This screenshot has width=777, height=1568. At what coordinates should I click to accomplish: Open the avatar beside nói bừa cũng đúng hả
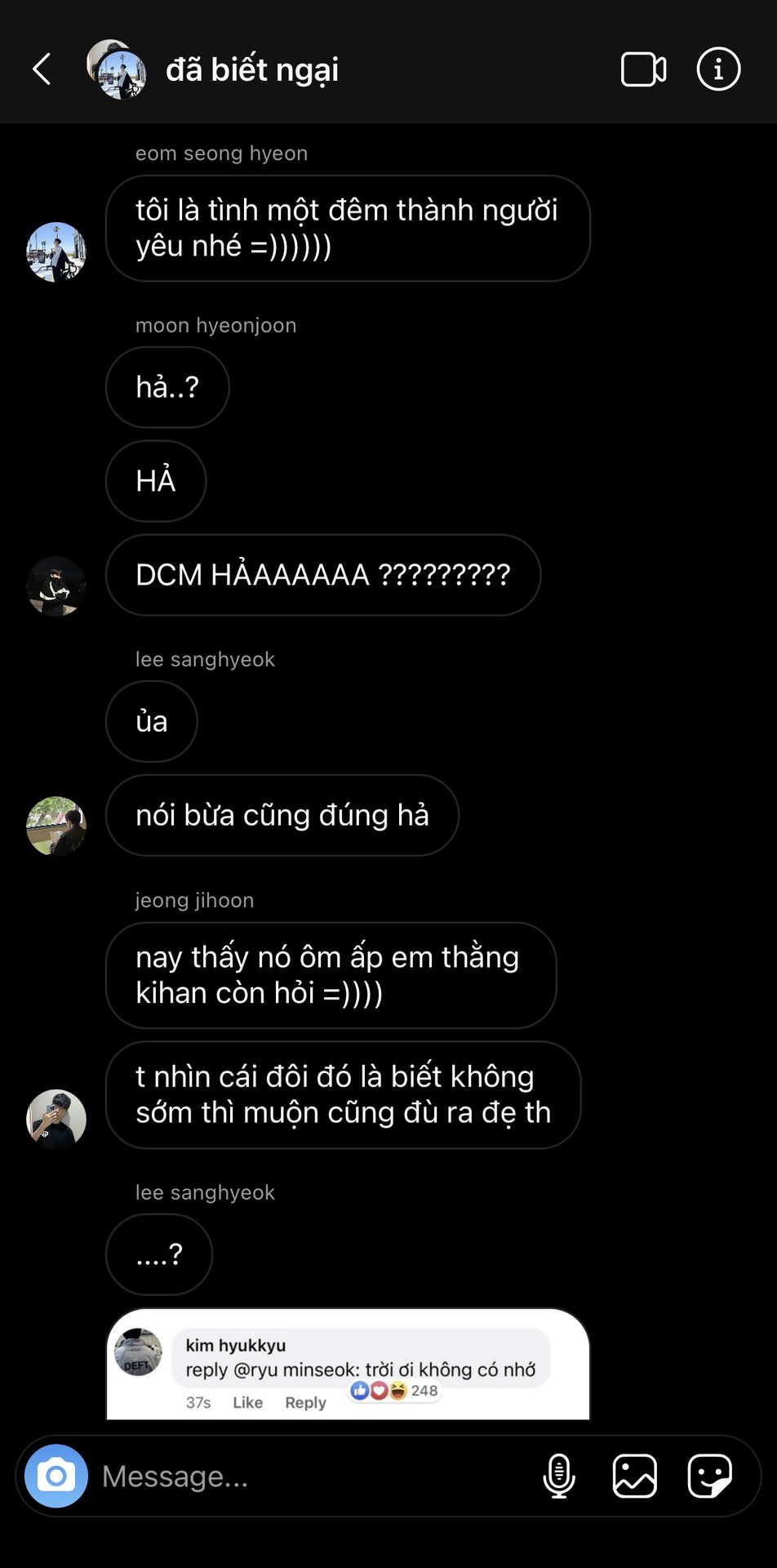pyautogui.click(x=56, y=826)
